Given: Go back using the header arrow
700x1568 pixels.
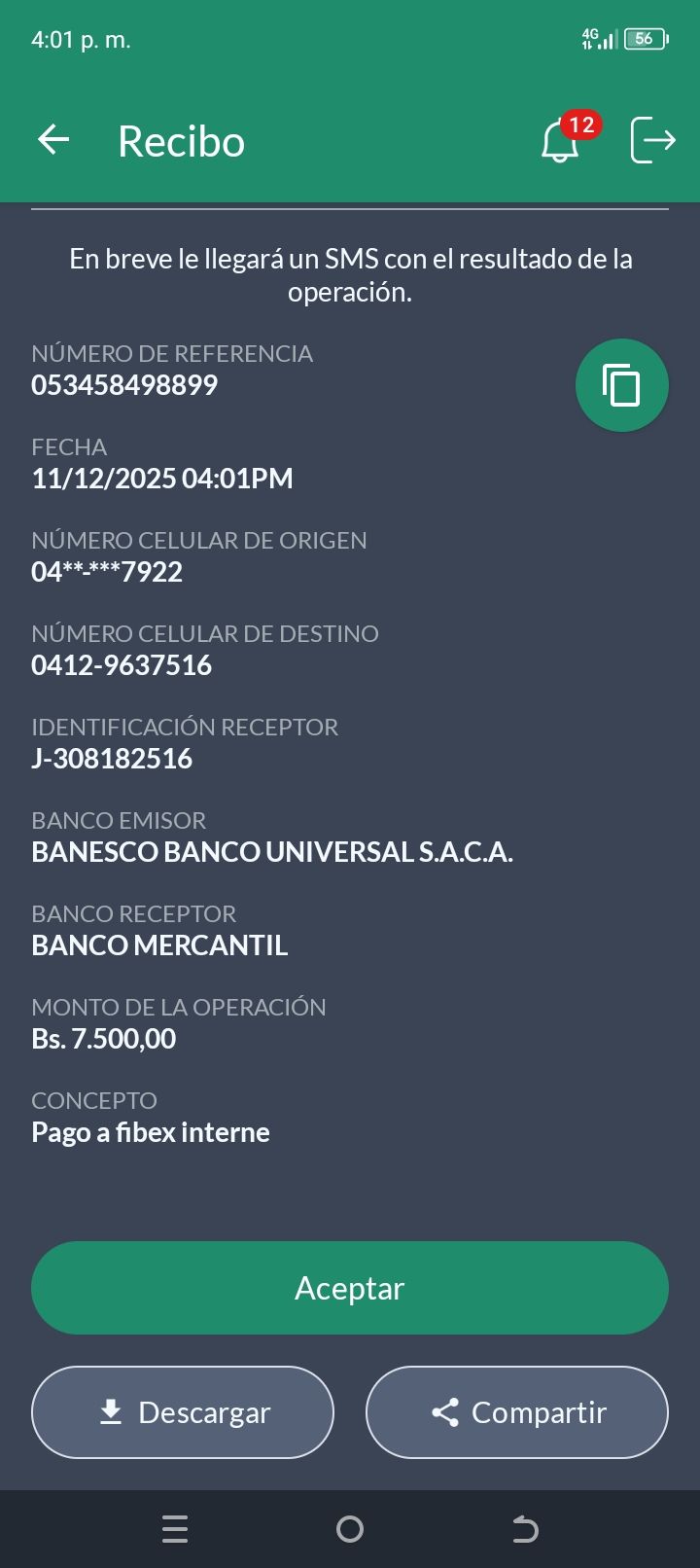Looking at the screenshot, I should pyautogui.click(x=54, y=140).
